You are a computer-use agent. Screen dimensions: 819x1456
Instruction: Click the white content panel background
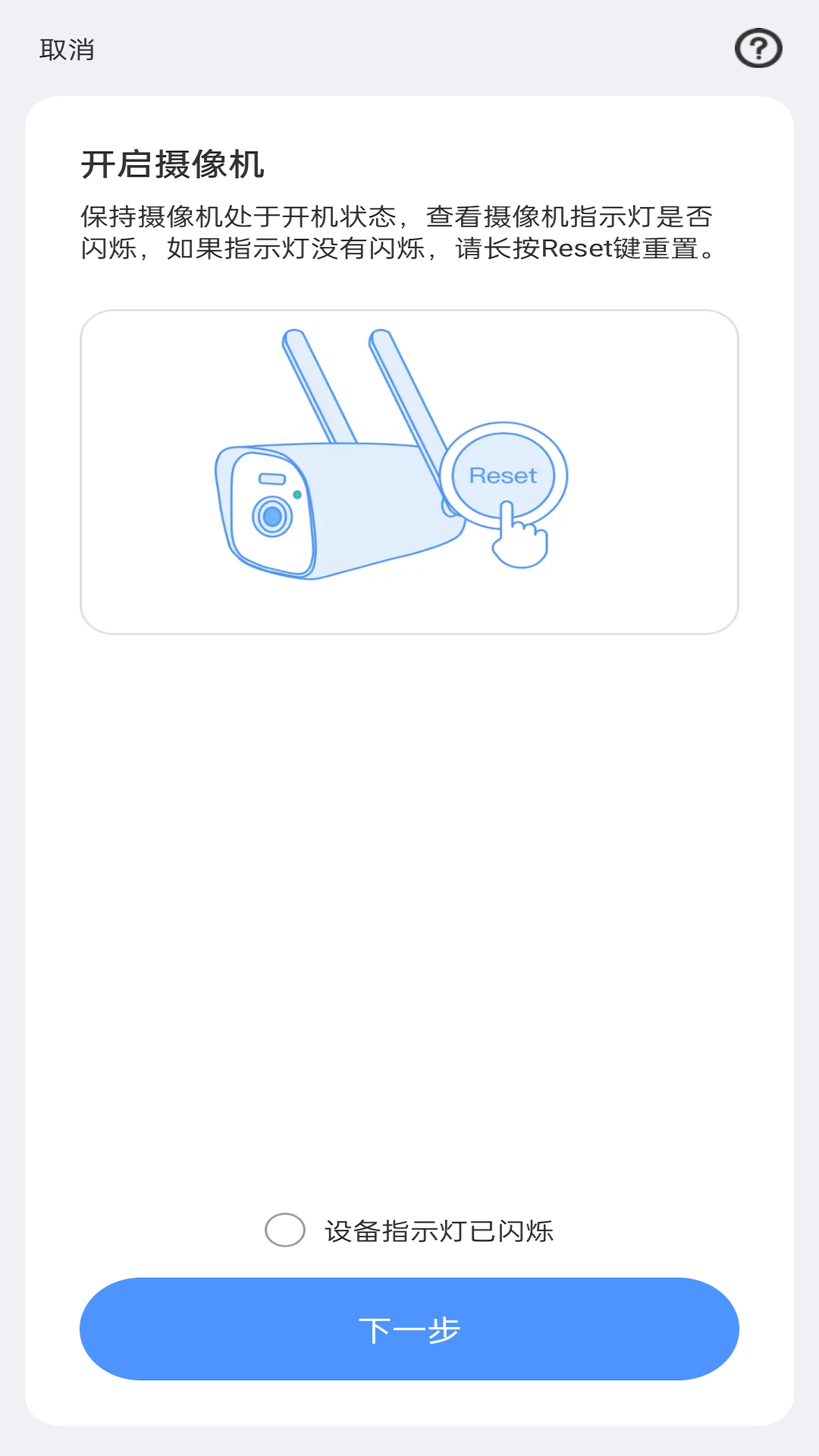pyautogui.click(x=409, y=910)
